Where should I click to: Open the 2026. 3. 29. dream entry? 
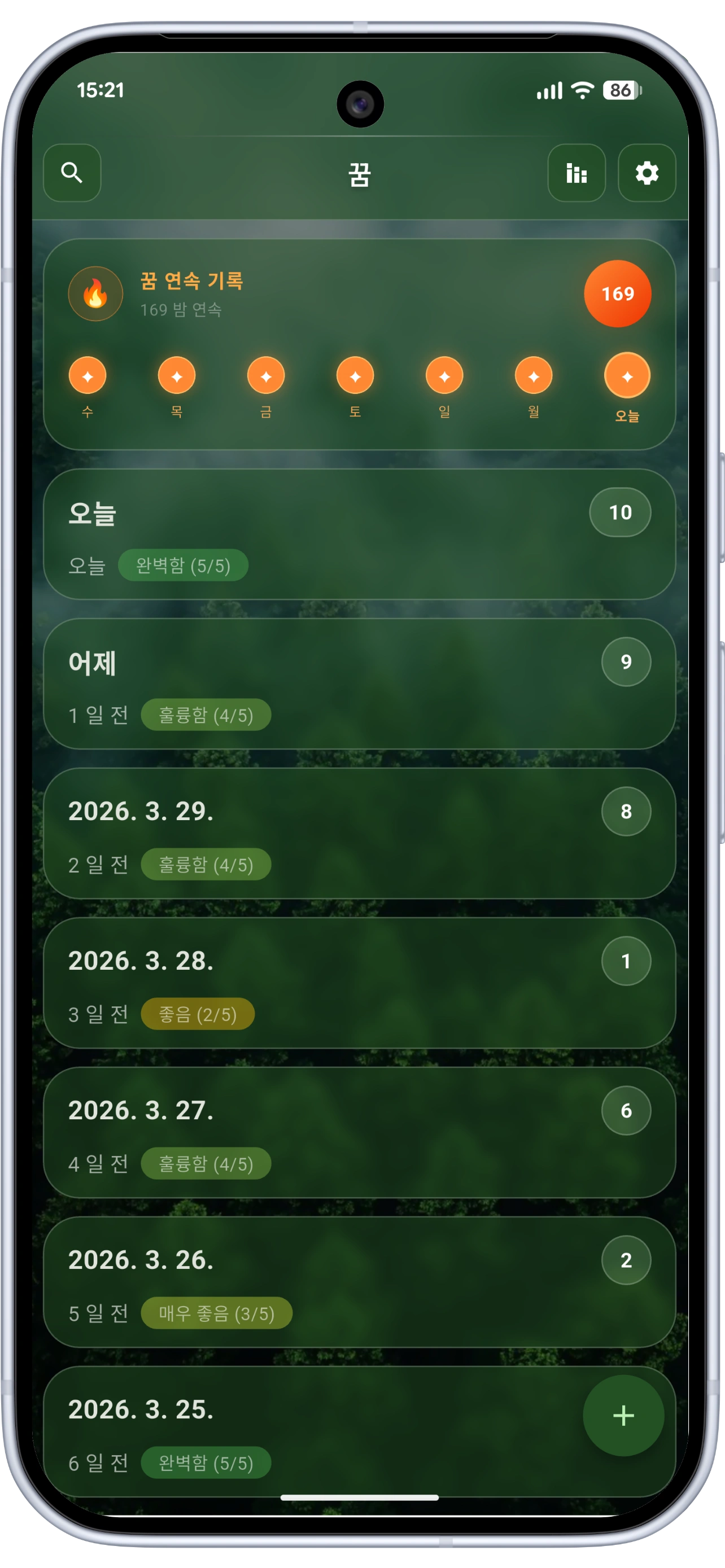359,833
